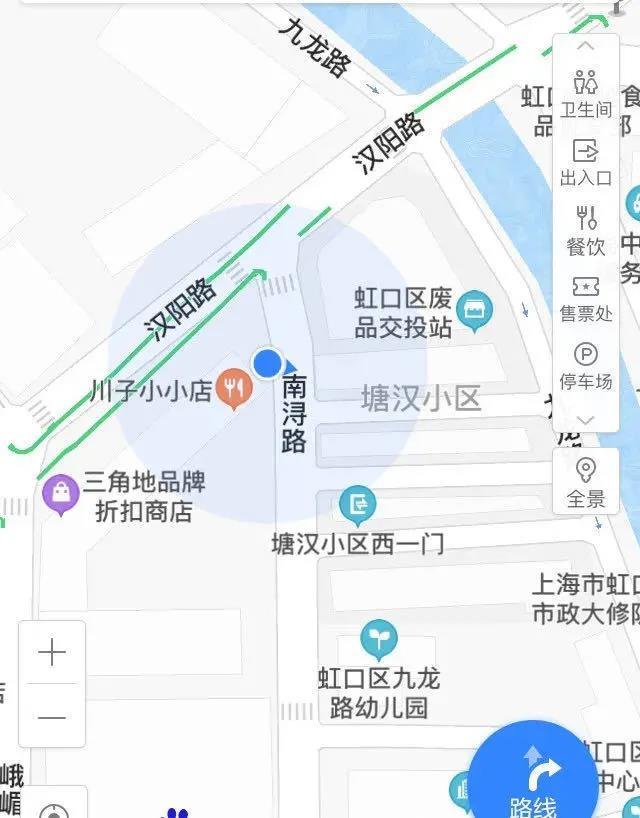Open panorama view (全景)
Image resolution: width=640 pixels, height=818 pixels.
pyautogui.click(x=585, y=481)
